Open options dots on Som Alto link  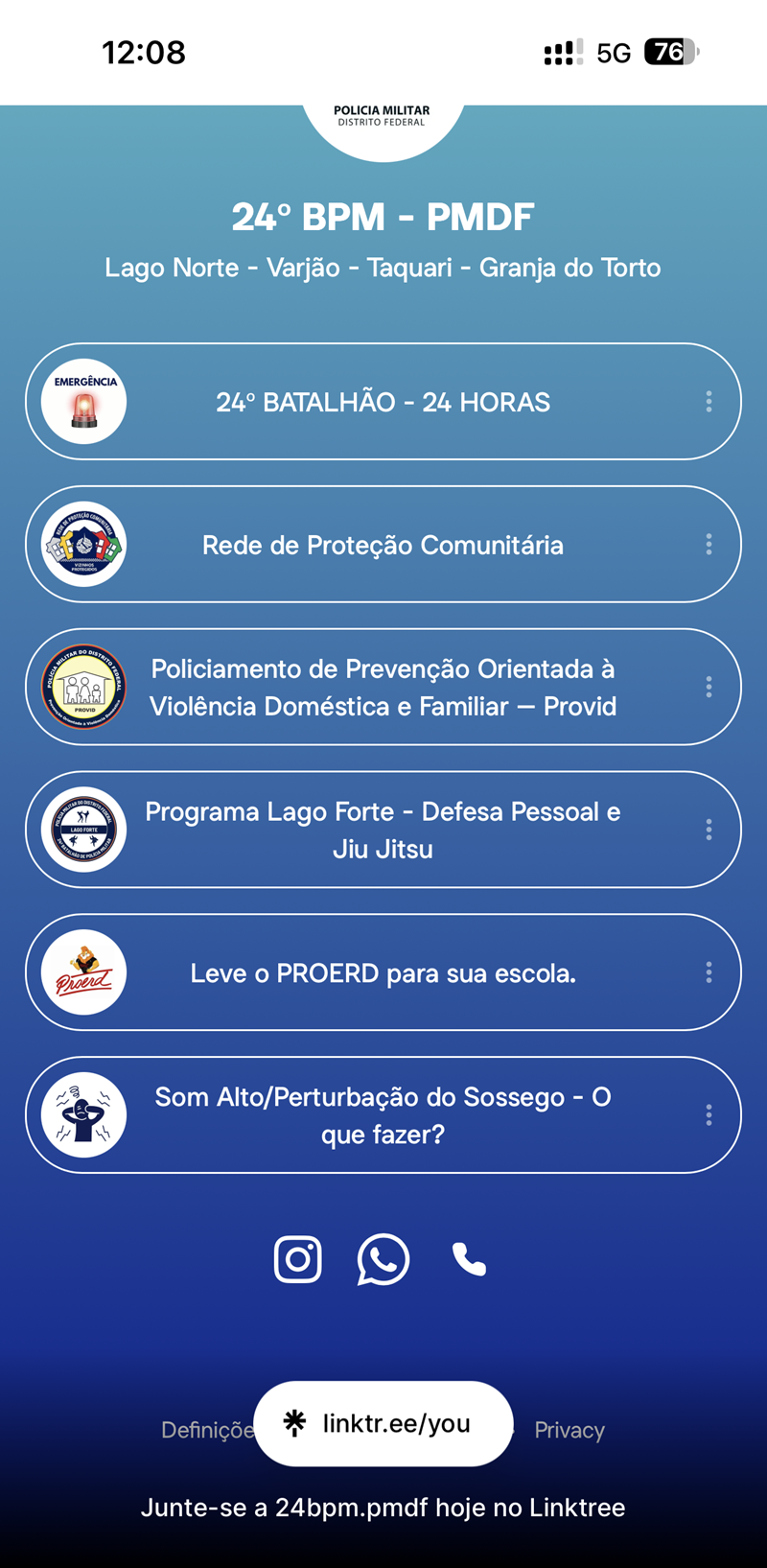(x=709, y=1115)
